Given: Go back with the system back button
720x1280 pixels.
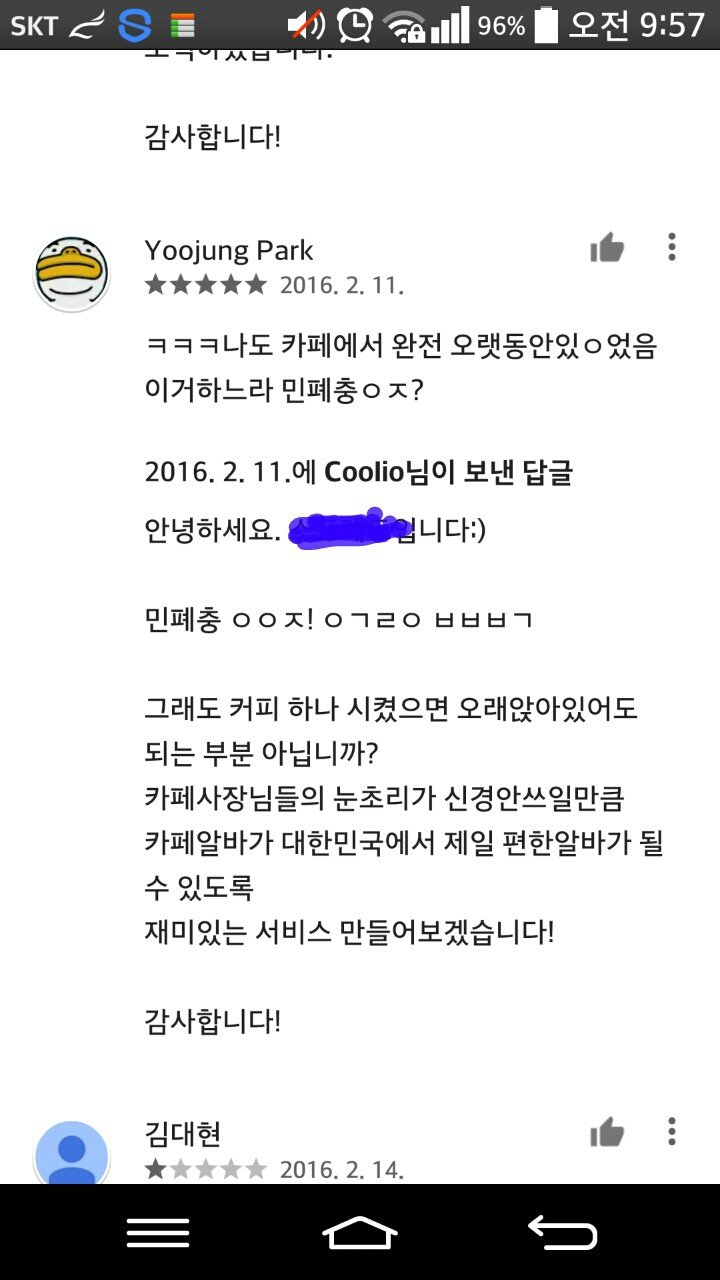Looking at the screenshot, I should point(562,1233).
